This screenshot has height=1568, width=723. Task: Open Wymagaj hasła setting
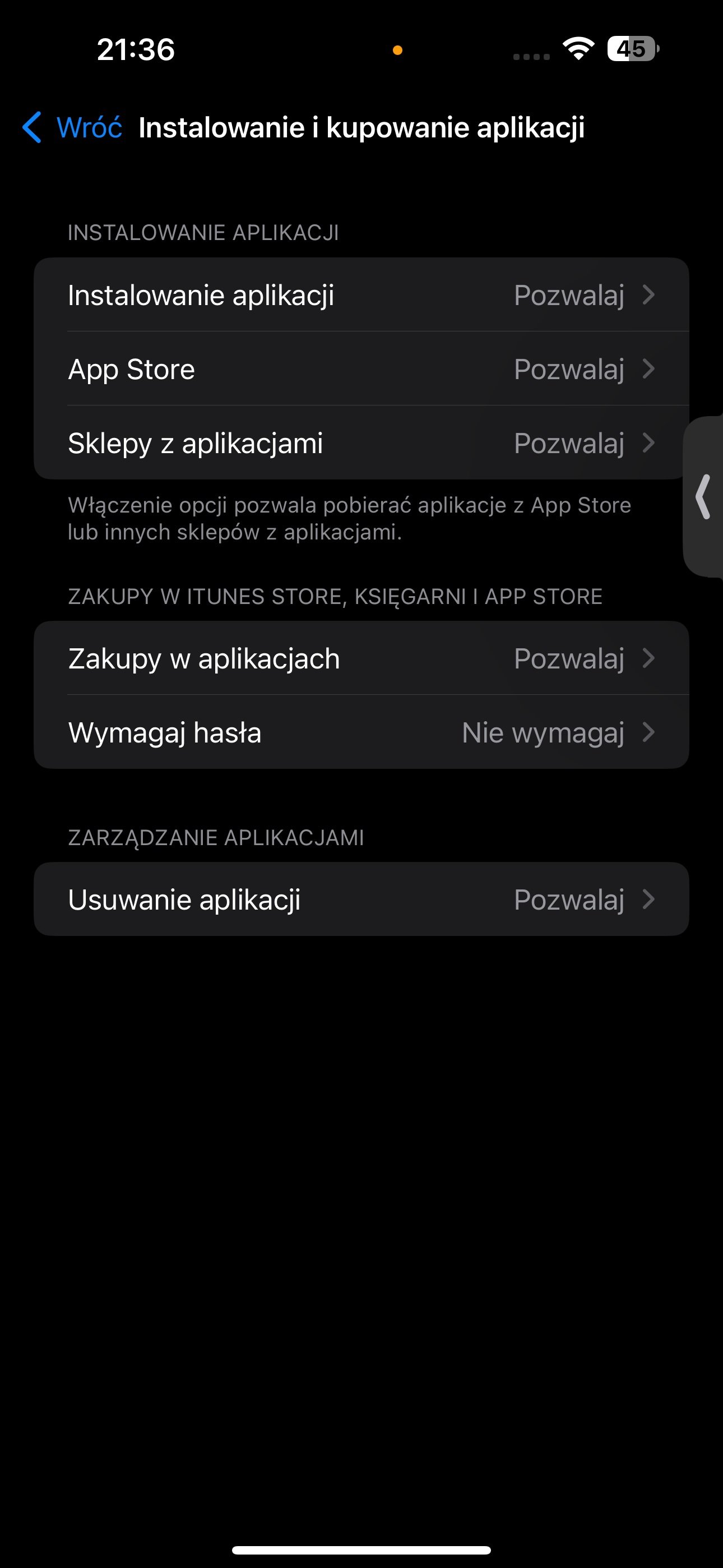(x=361, y=732)
